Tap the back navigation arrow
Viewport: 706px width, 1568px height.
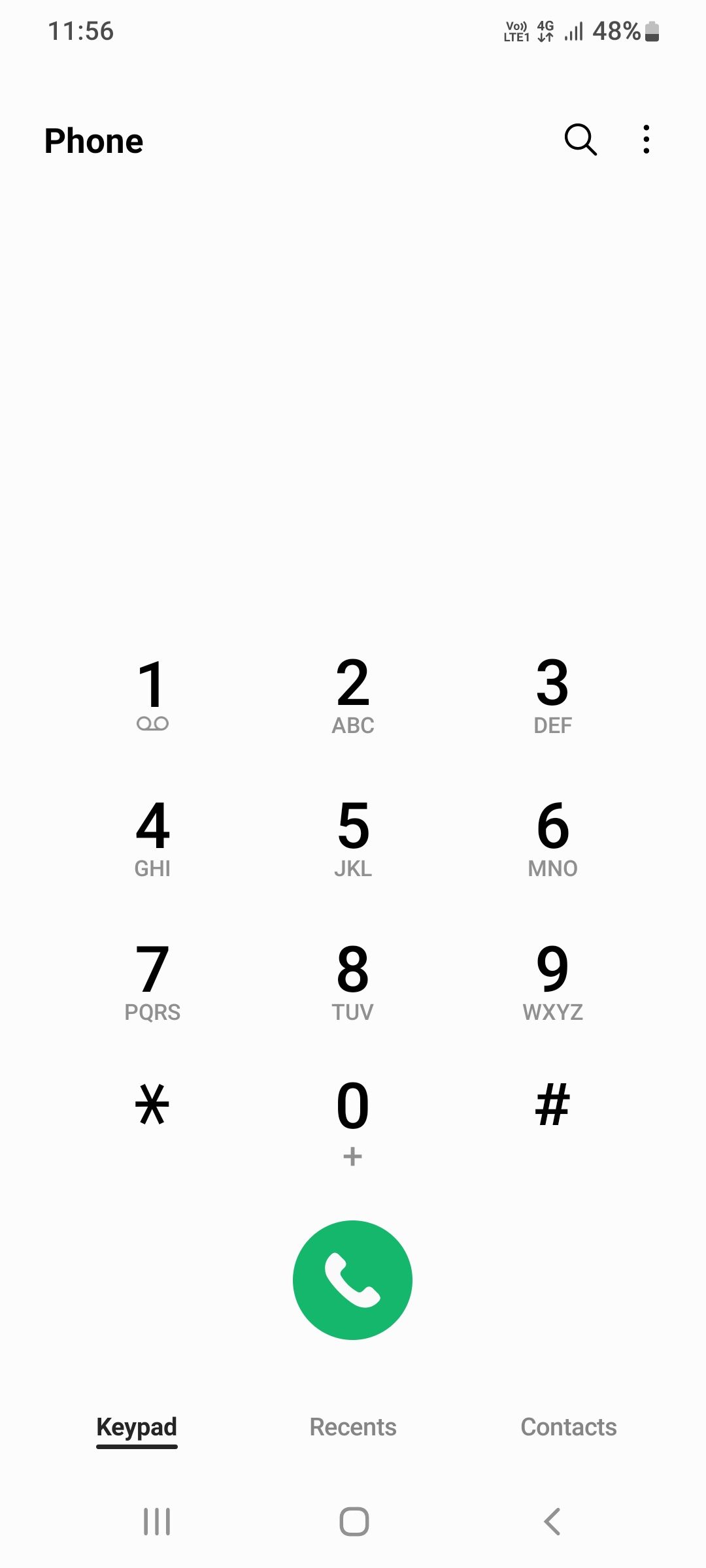(550, 1520)
